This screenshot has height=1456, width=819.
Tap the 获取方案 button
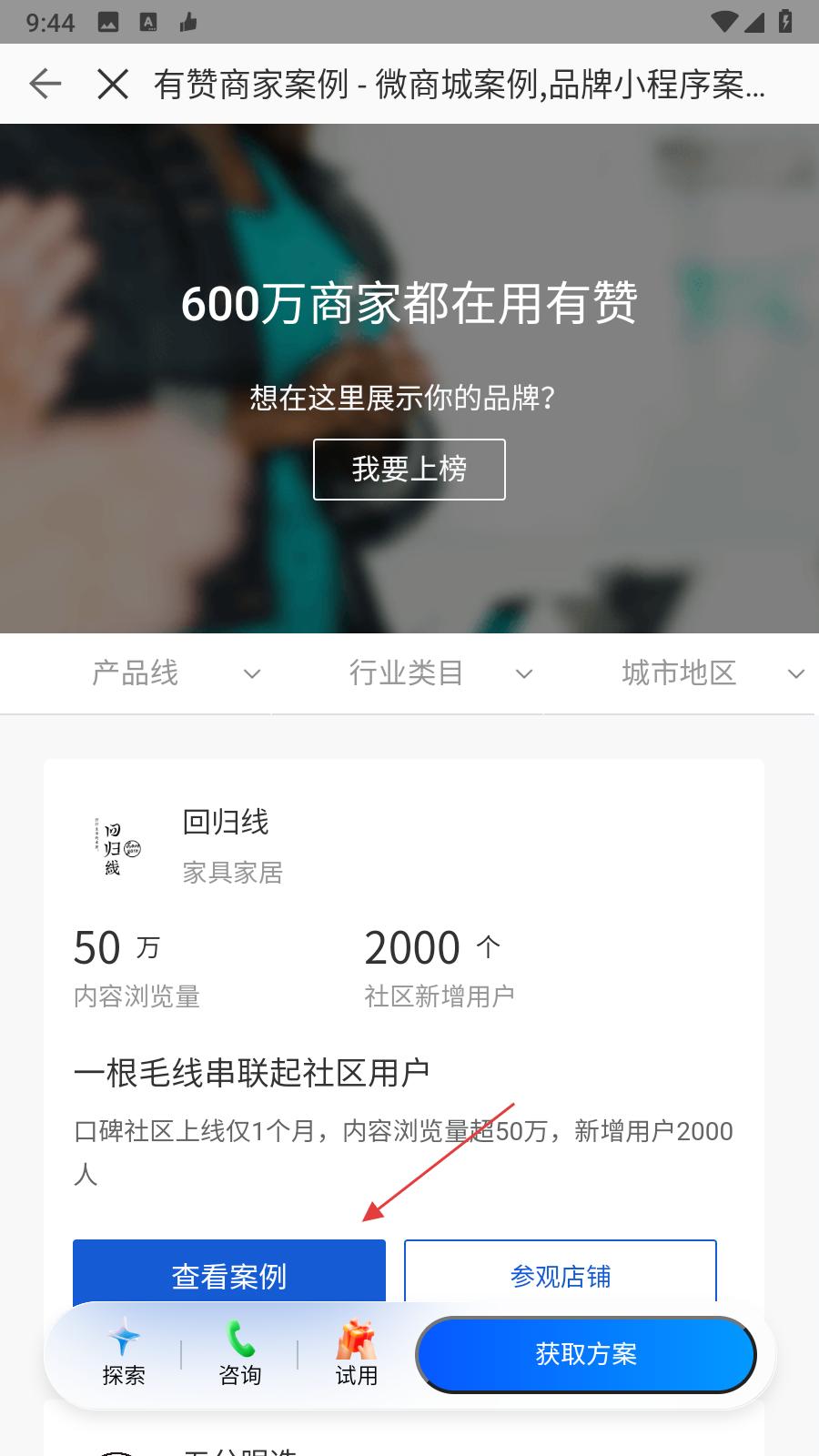click(586, 1354)
